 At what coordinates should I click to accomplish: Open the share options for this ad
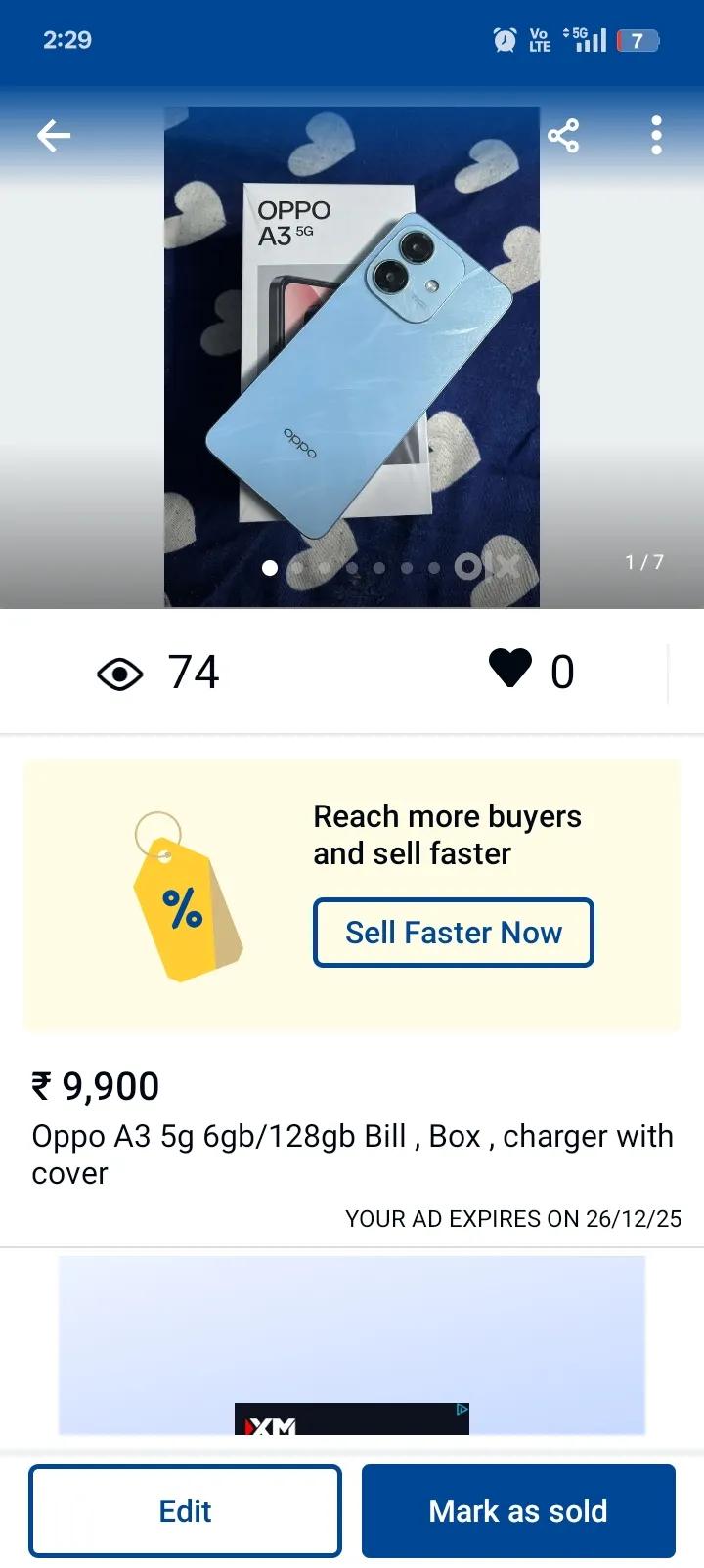(x=564, y=135)
